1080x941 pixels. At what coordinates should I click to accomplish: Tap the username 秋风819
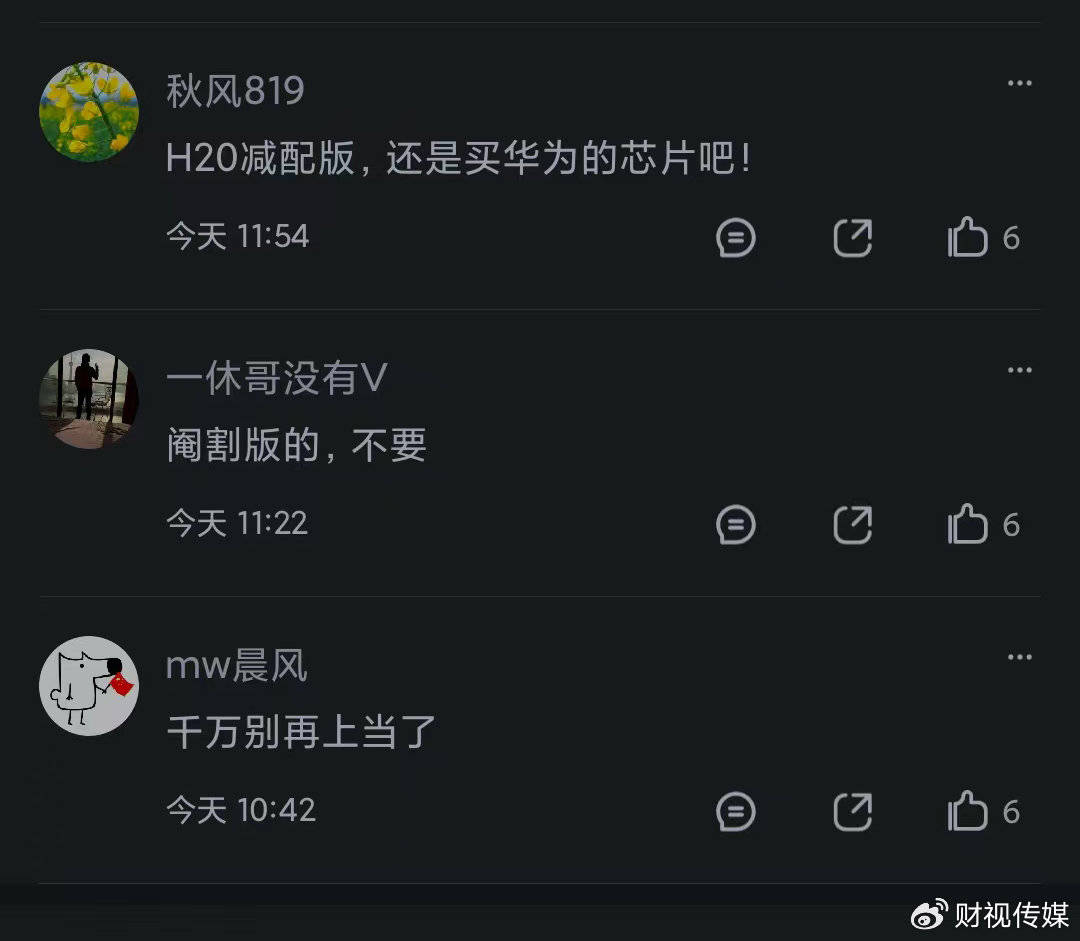(235, 91)
